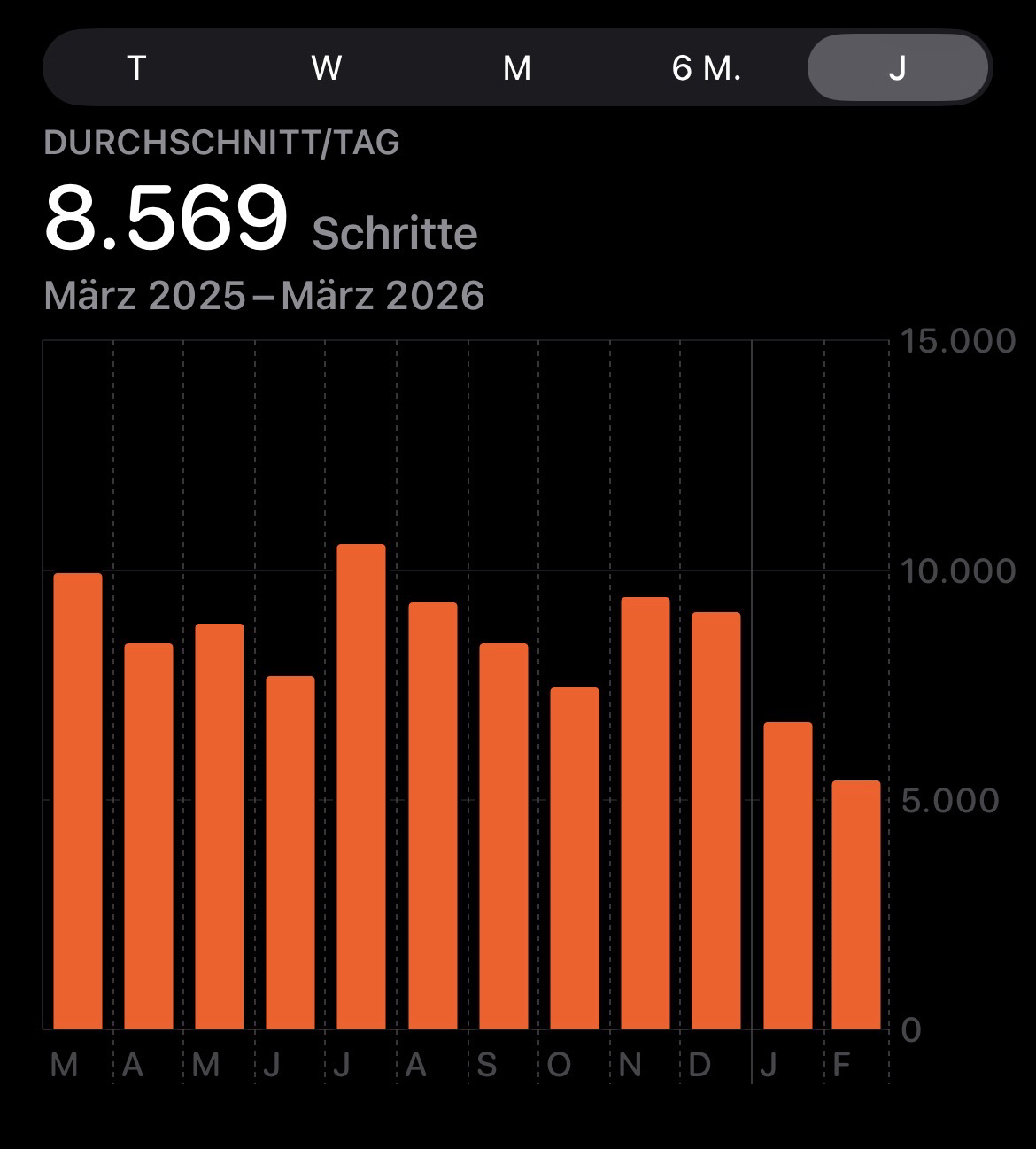Show the M month range
This screenshot has height=1149, width=1036.
coord(517,68)
